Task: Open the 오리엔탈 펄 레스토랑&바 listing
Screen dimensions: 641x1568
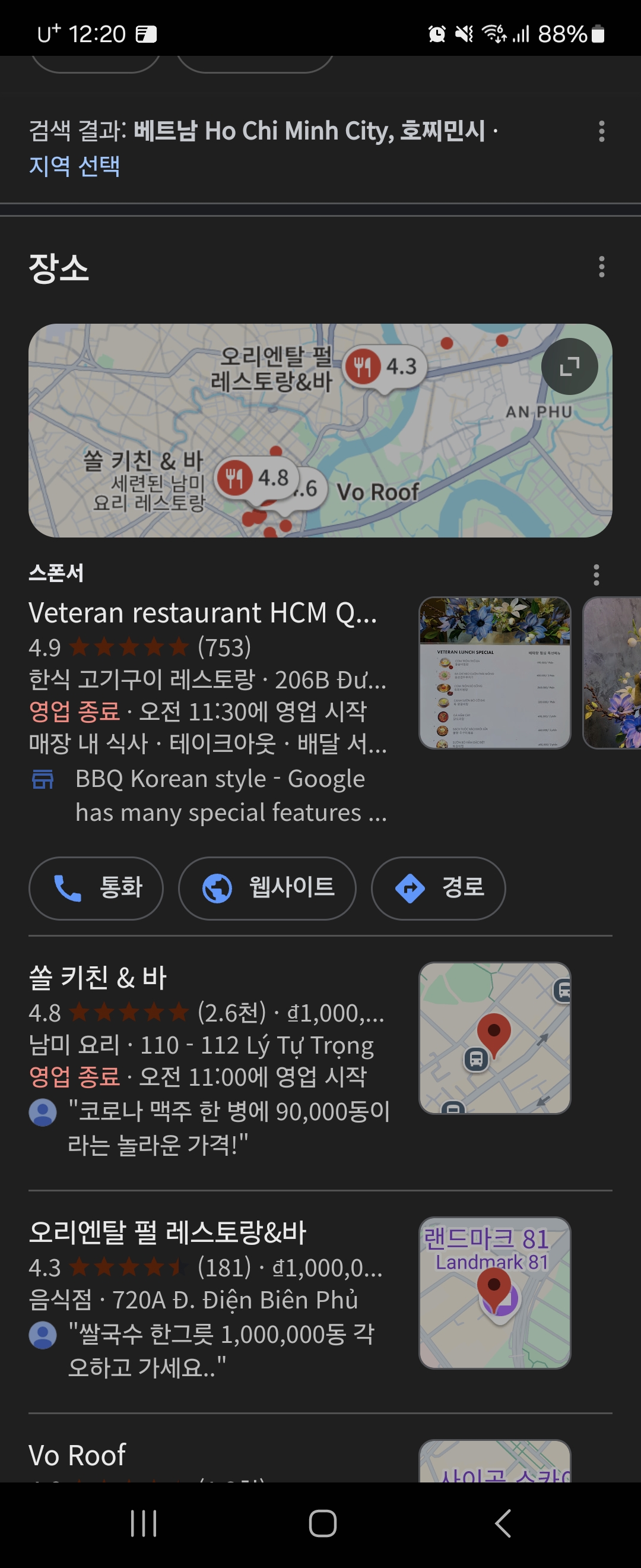Action: [167, 1232]
